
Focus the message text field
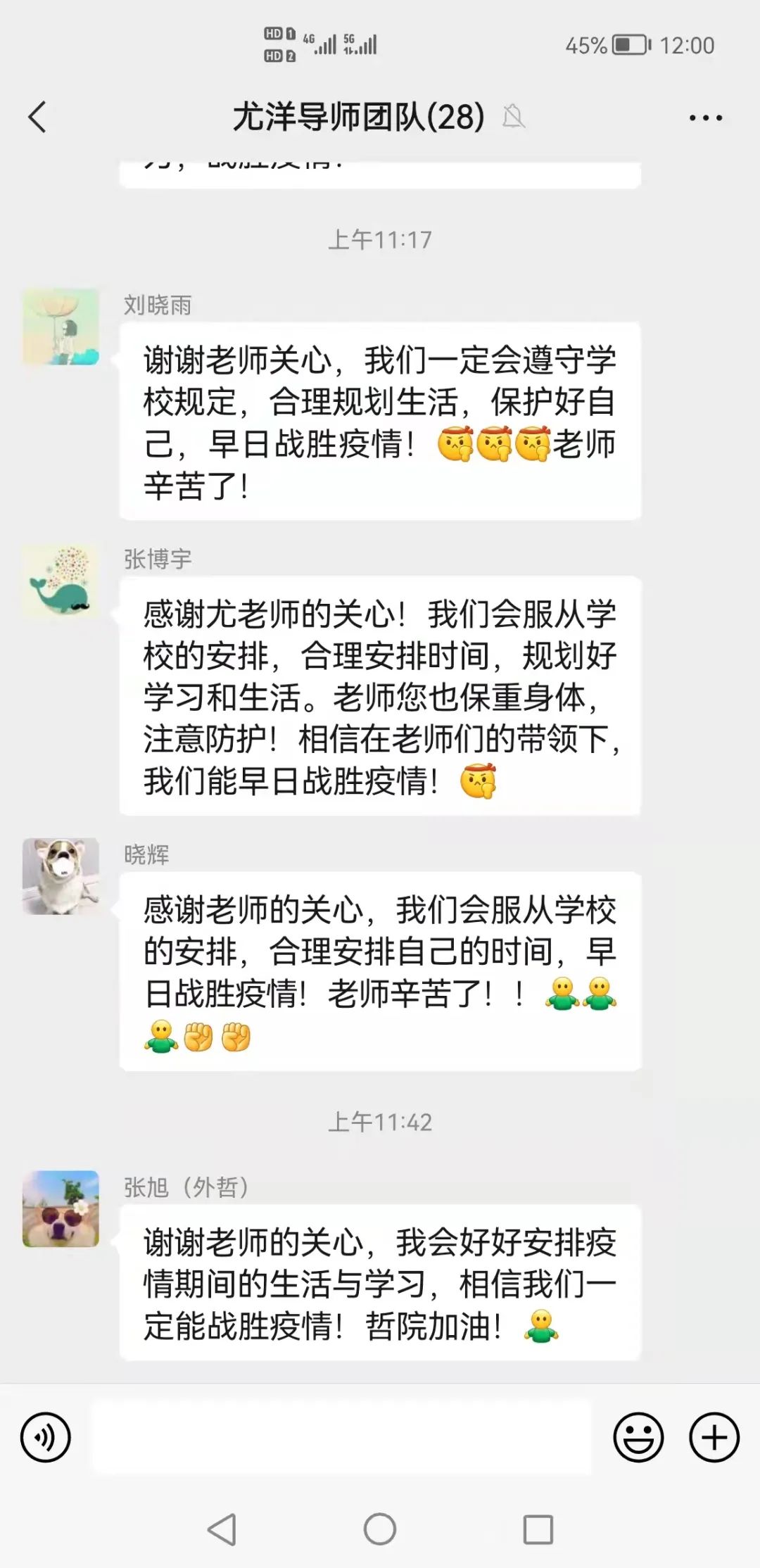342,1437
